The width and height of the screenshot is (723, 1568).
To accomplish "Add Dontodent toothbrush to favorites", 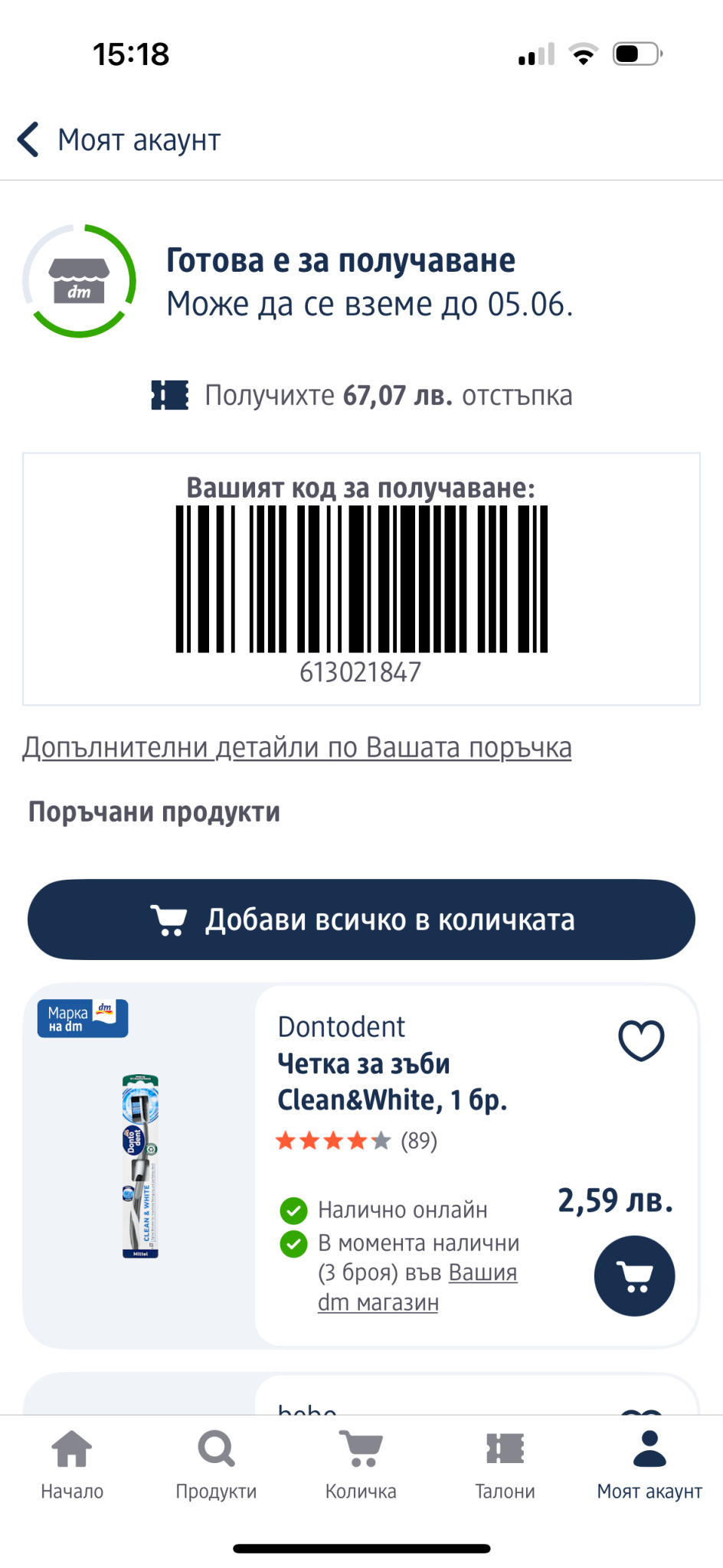I will click(640, 1040).
